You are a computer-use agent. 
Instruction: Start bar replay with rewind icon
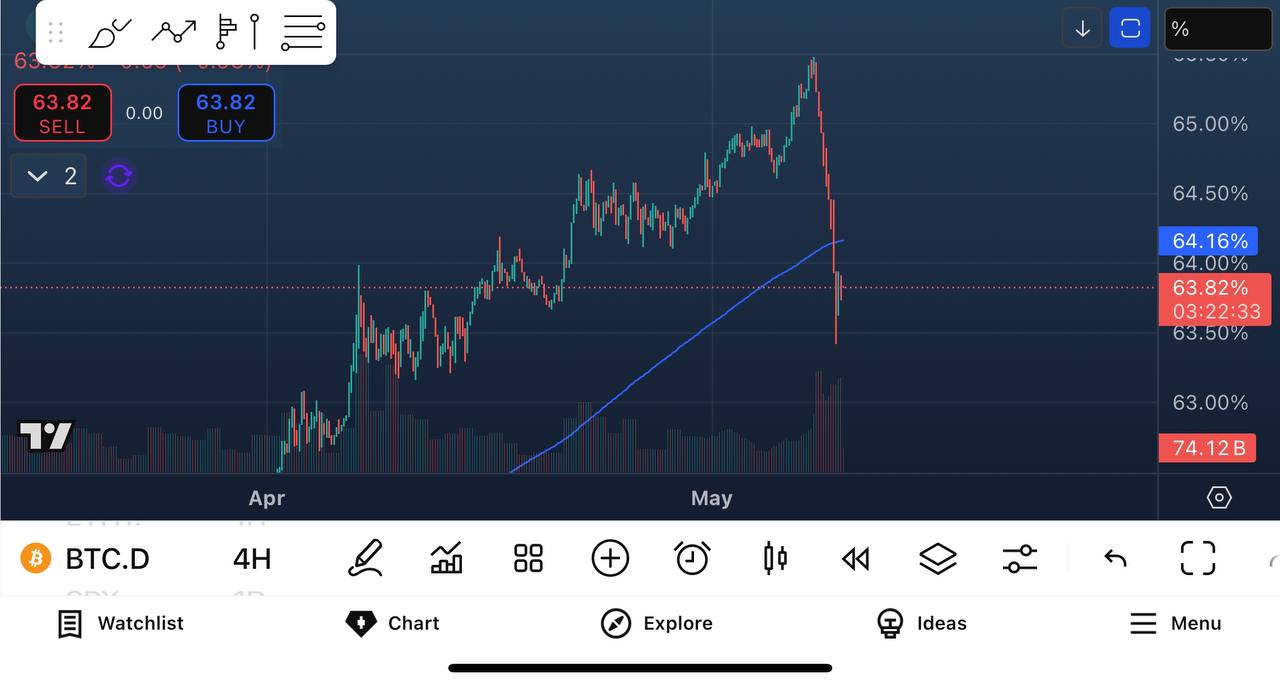click(x=856, y=558)
